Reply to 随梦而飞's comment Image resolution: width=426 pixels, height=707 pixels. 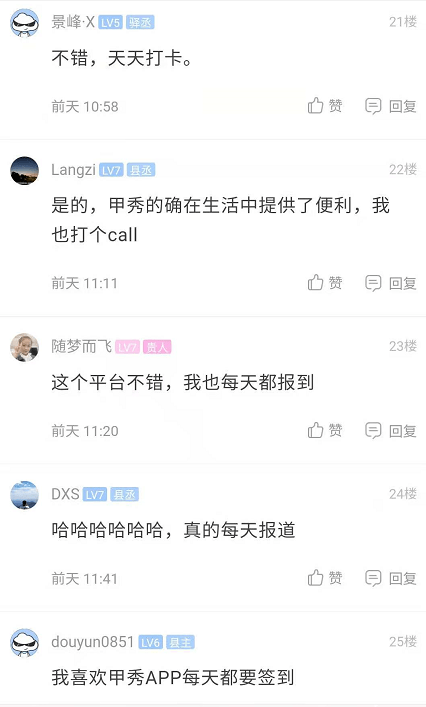[390, 430]
